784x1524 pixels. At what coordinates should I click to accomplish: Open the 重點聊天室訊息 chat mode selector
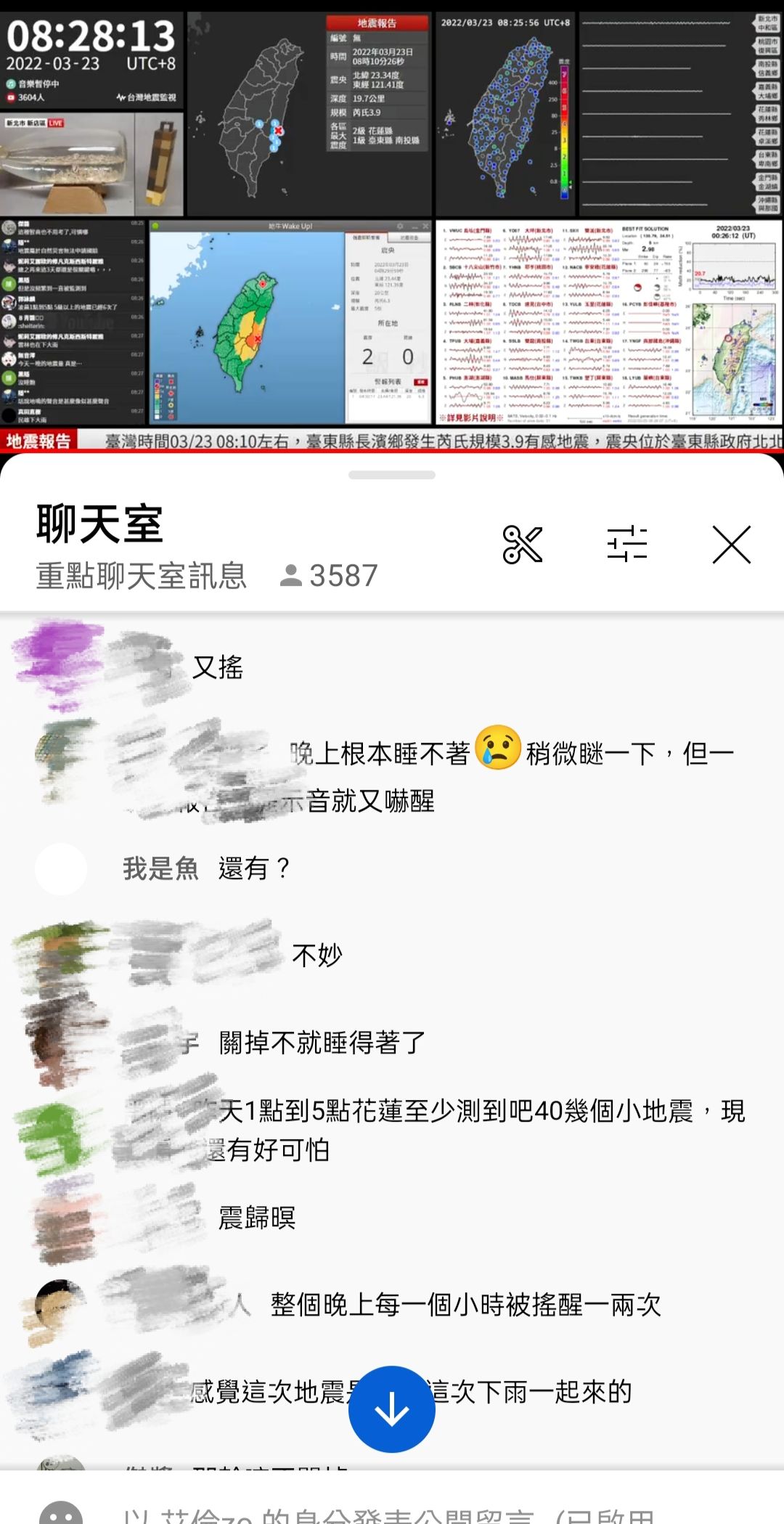[x=142, y=576]
